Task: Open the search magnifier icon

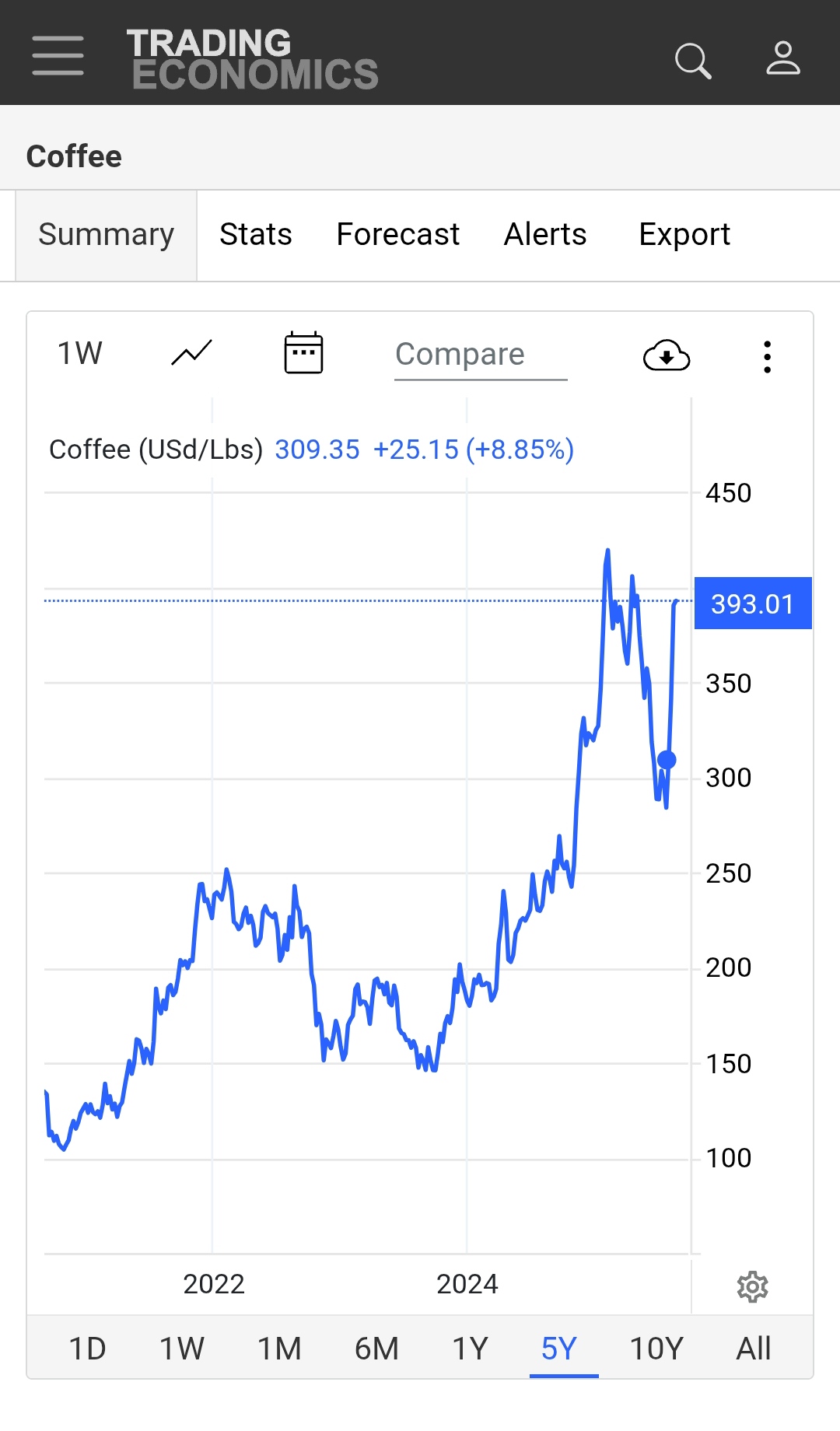Action: (693, 61)
